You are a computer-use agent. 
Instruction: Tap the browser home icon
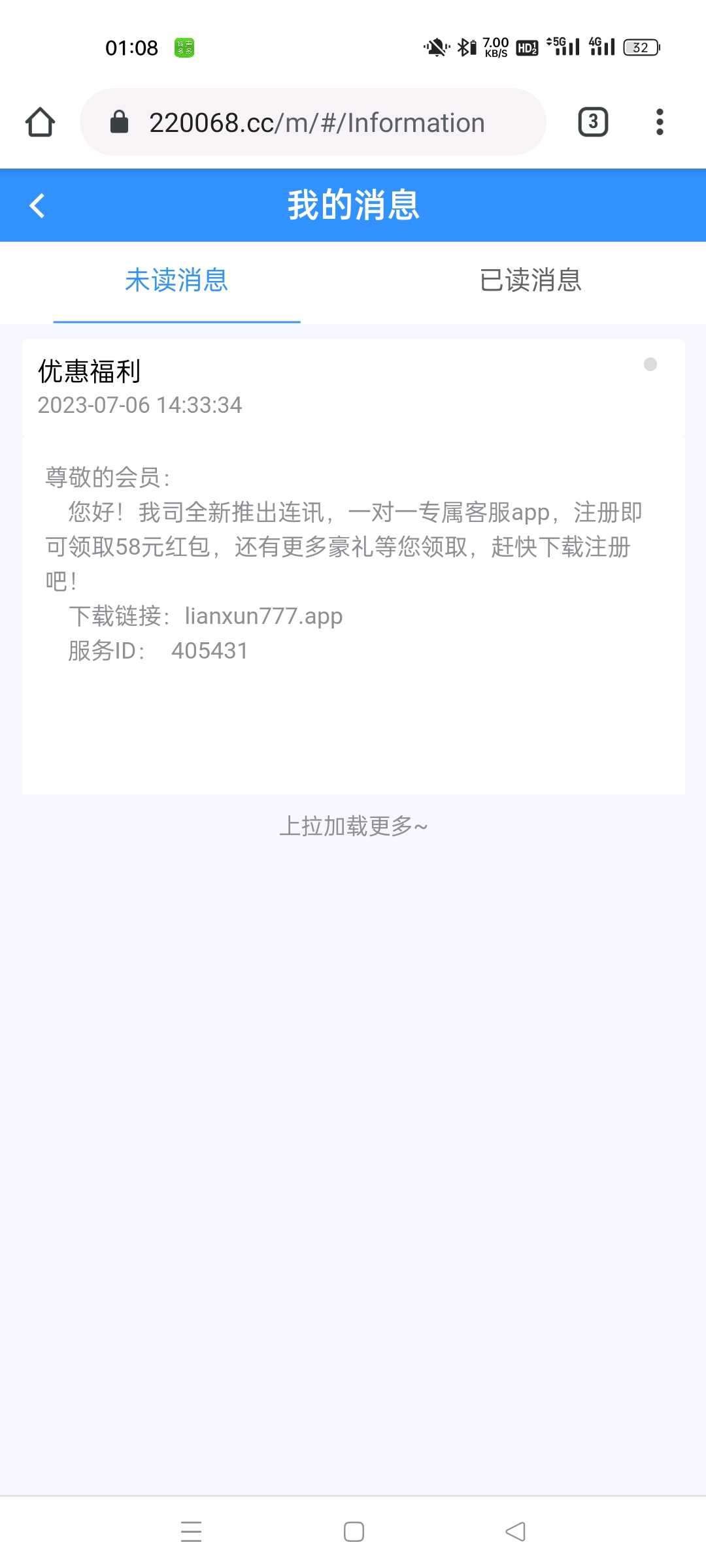pyautogui.click(x=40, y=122)
